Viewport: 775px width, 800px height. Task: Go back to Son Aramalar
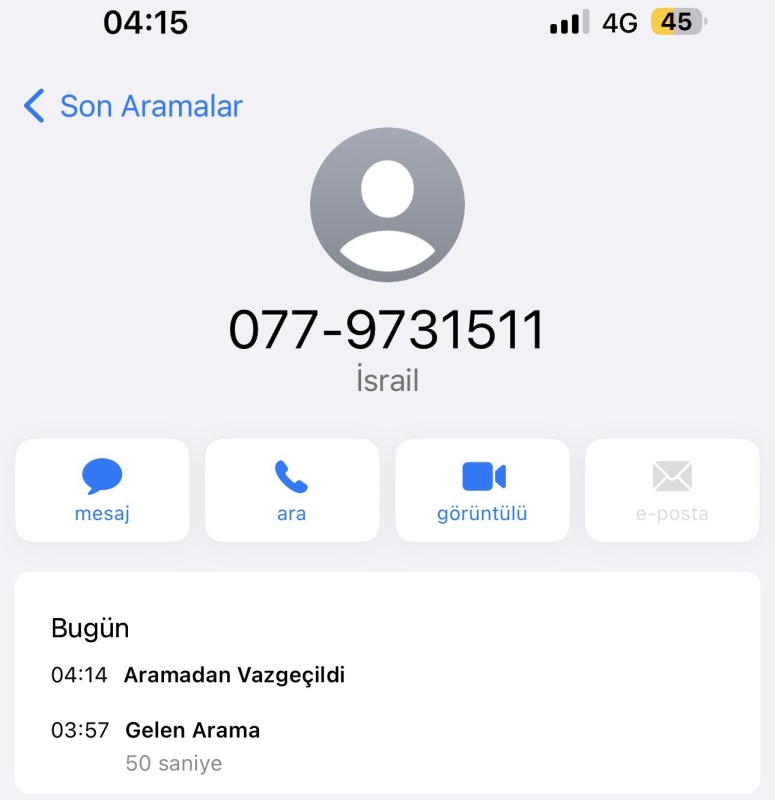tap(133, 106)
